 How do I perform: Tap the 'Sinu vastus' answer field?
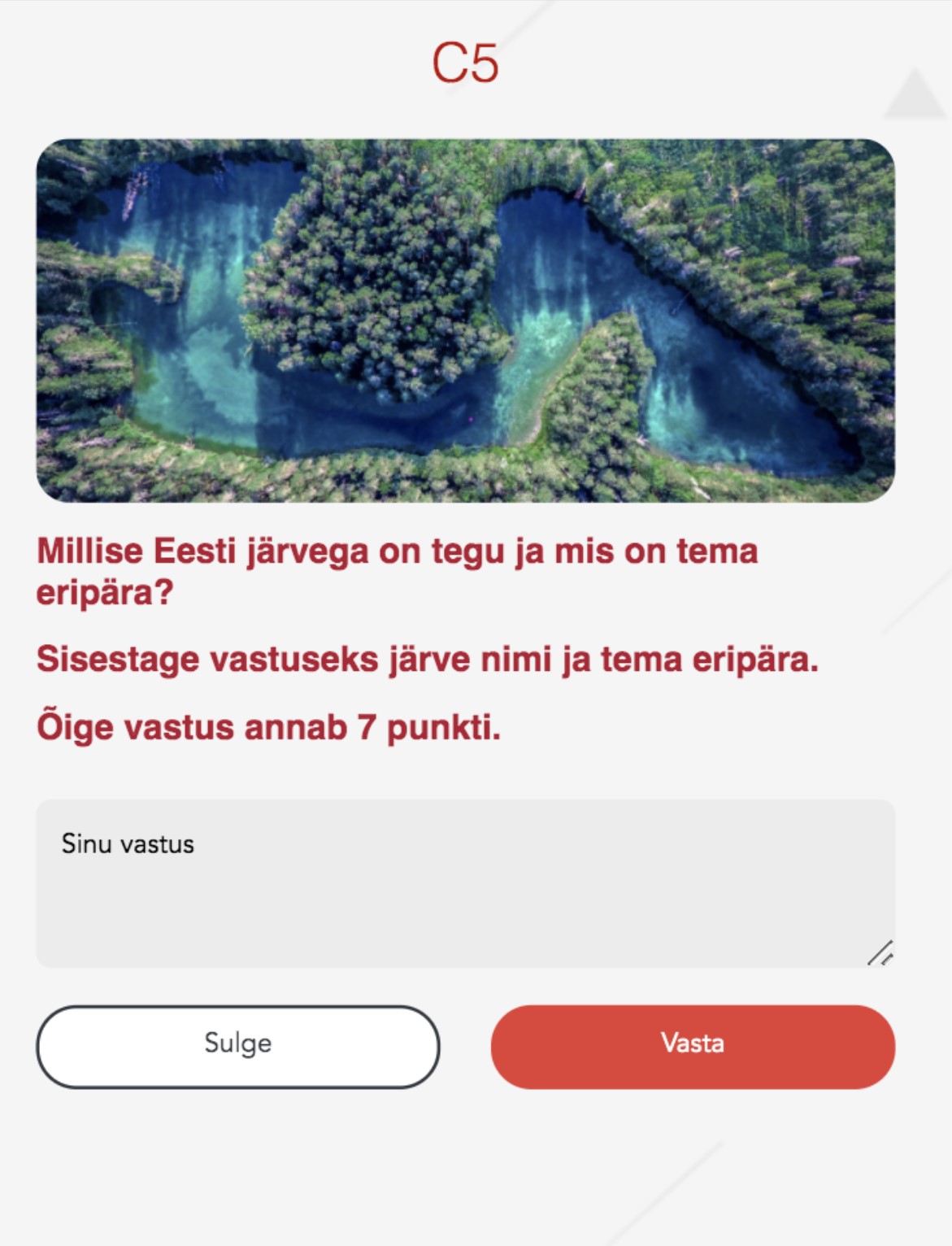click(x=465, y=883)
